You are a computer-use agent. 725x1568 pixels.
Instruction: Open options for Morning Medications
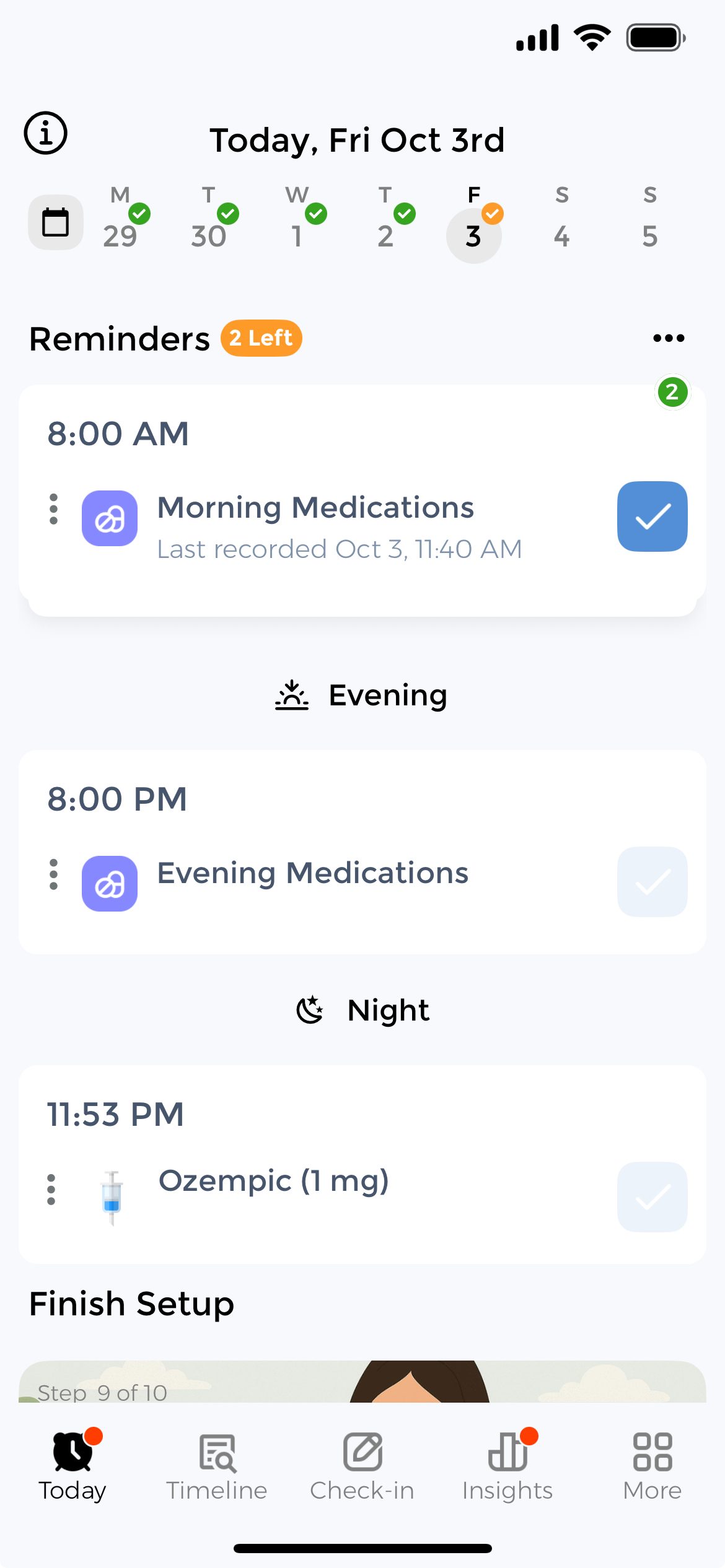(x=54, y=509)
